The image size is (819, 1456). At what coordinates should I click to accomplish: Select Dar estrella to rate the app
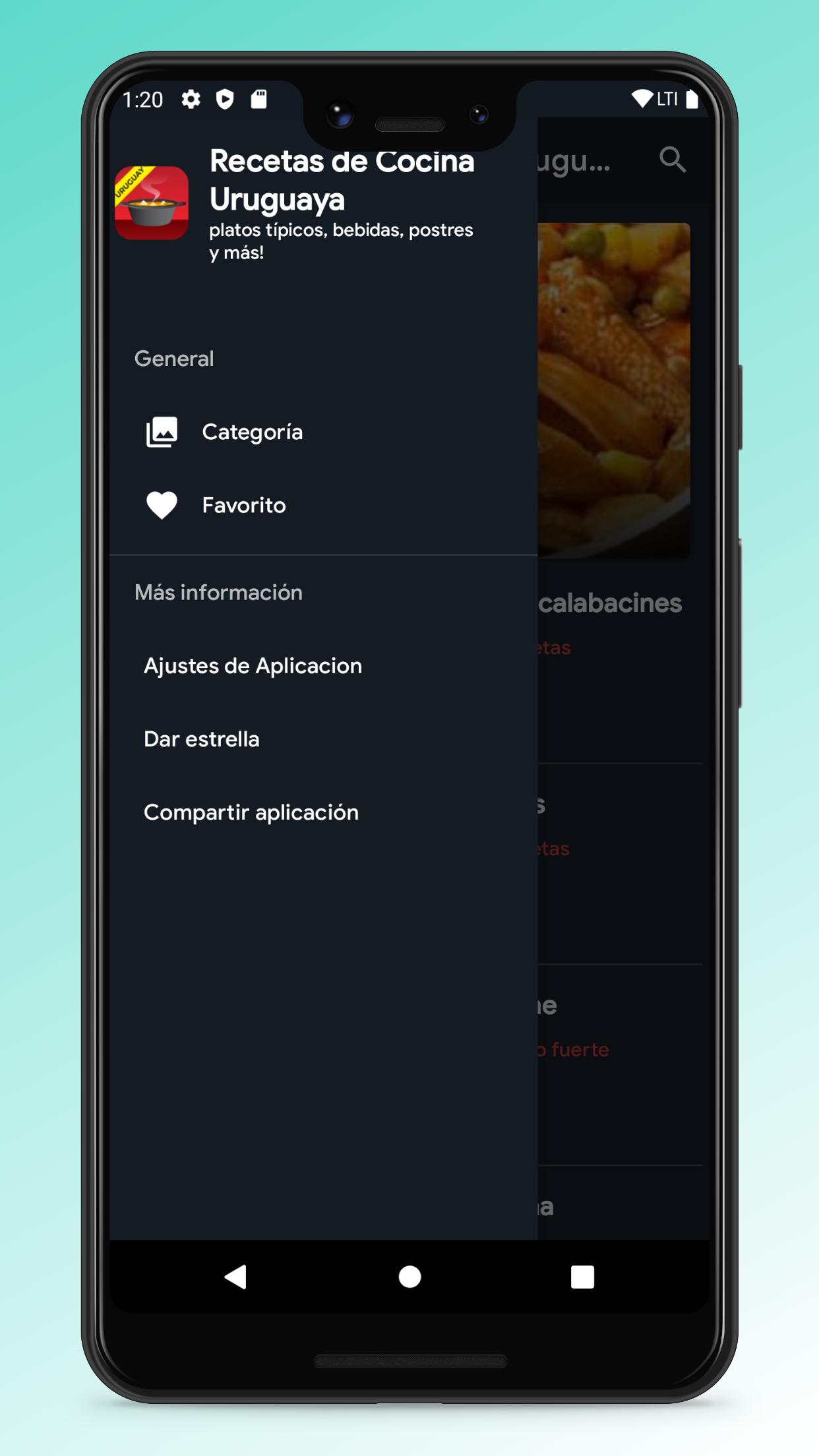coord(323,739)
